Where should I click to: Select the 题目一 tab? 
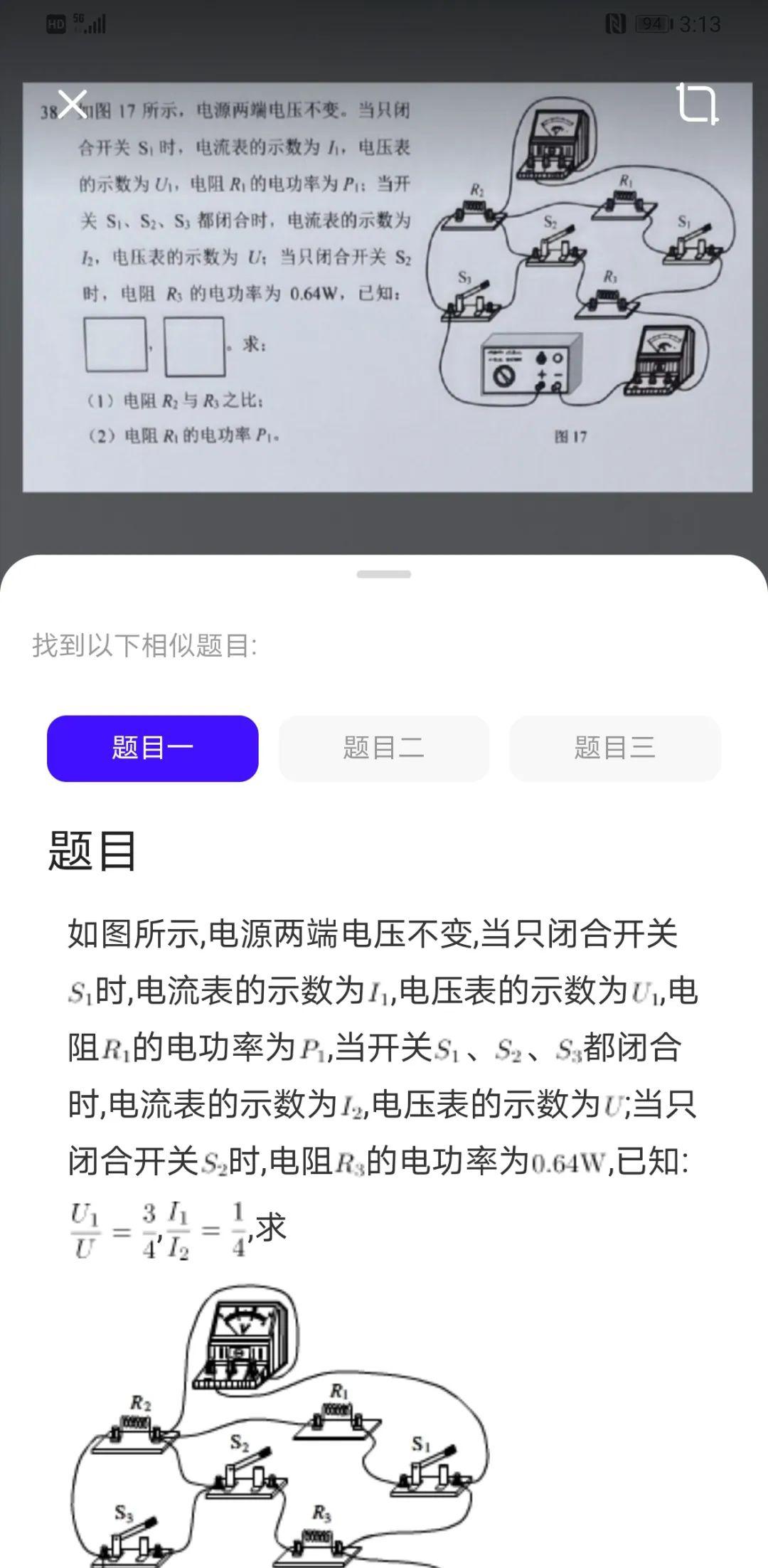[x=153, y=748]
